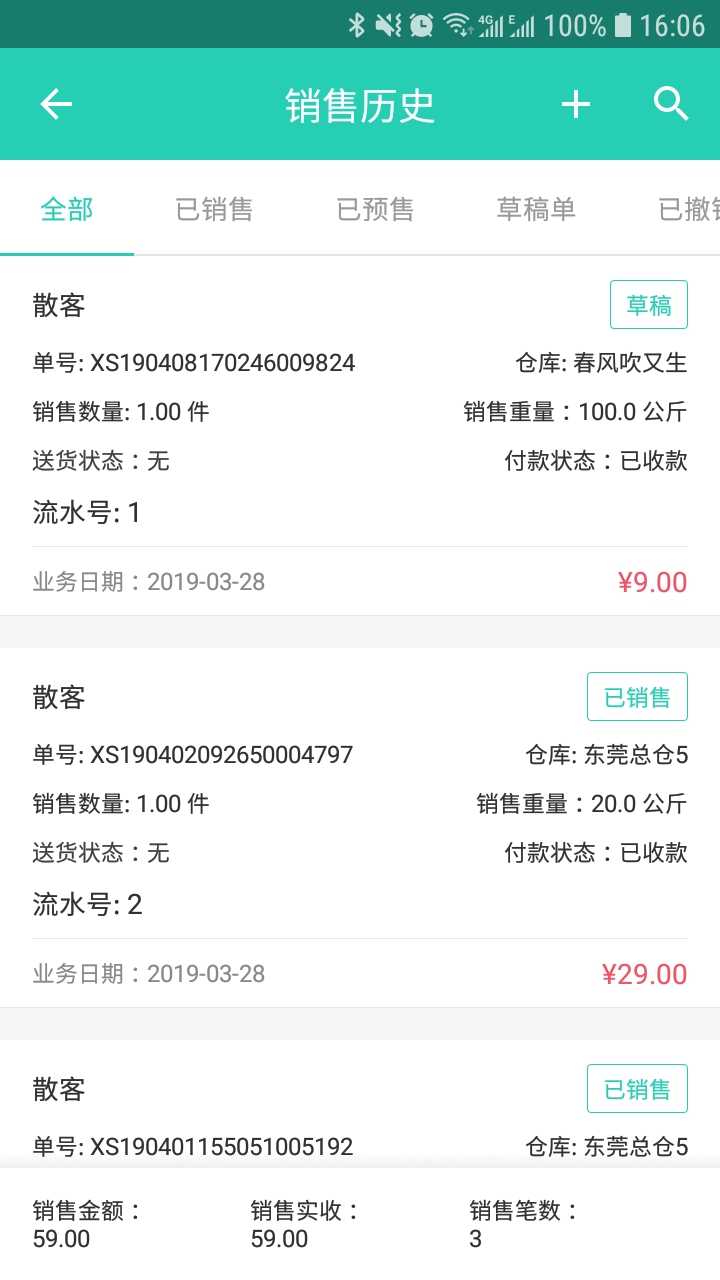Add a new sales order with plus icon
Image resolution: width=720 pixels, height=1280 pixels.
(x=576, y=104)
